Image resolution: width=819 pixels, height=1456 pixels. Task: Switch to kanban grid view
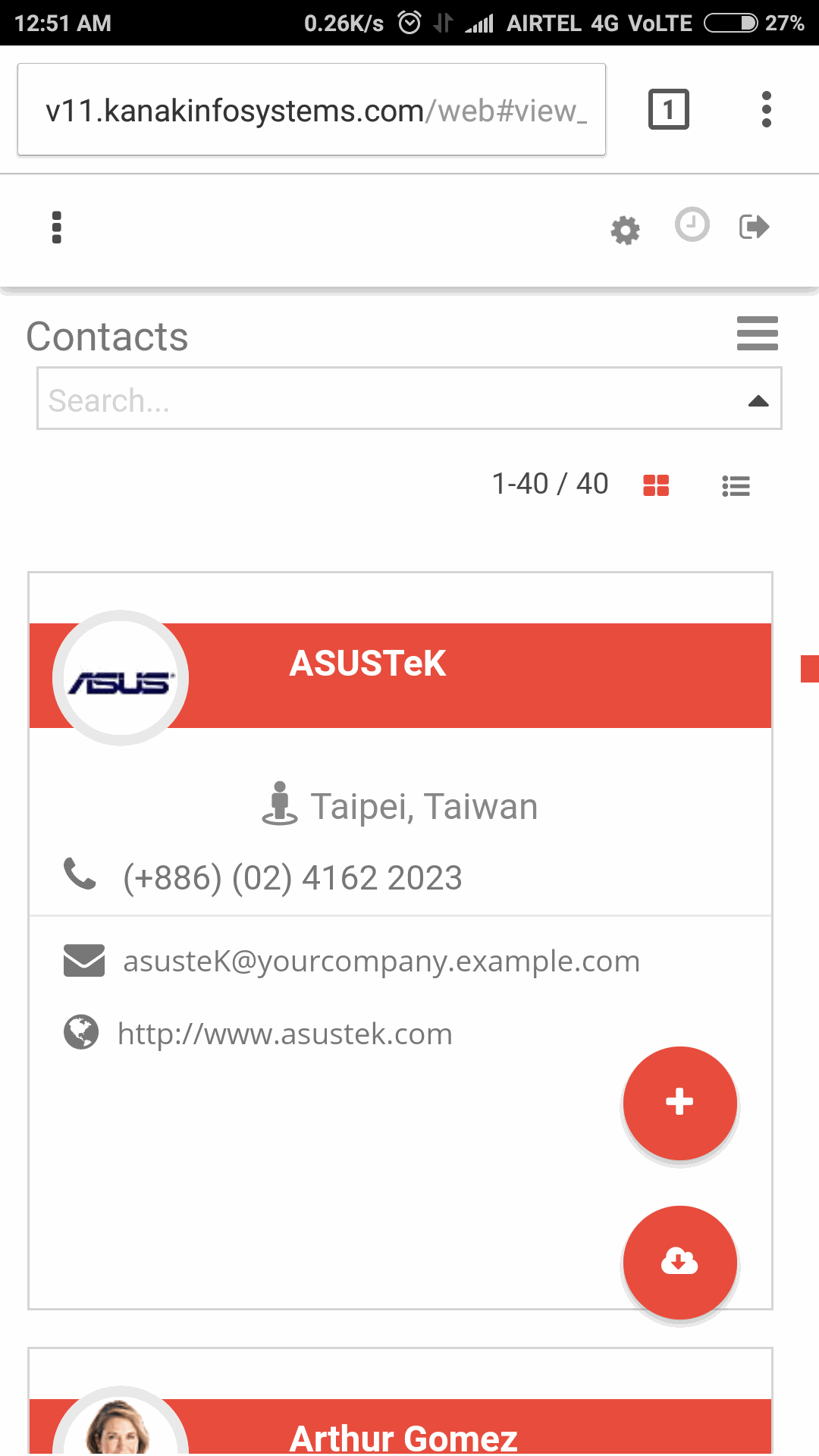pos(656,485)
